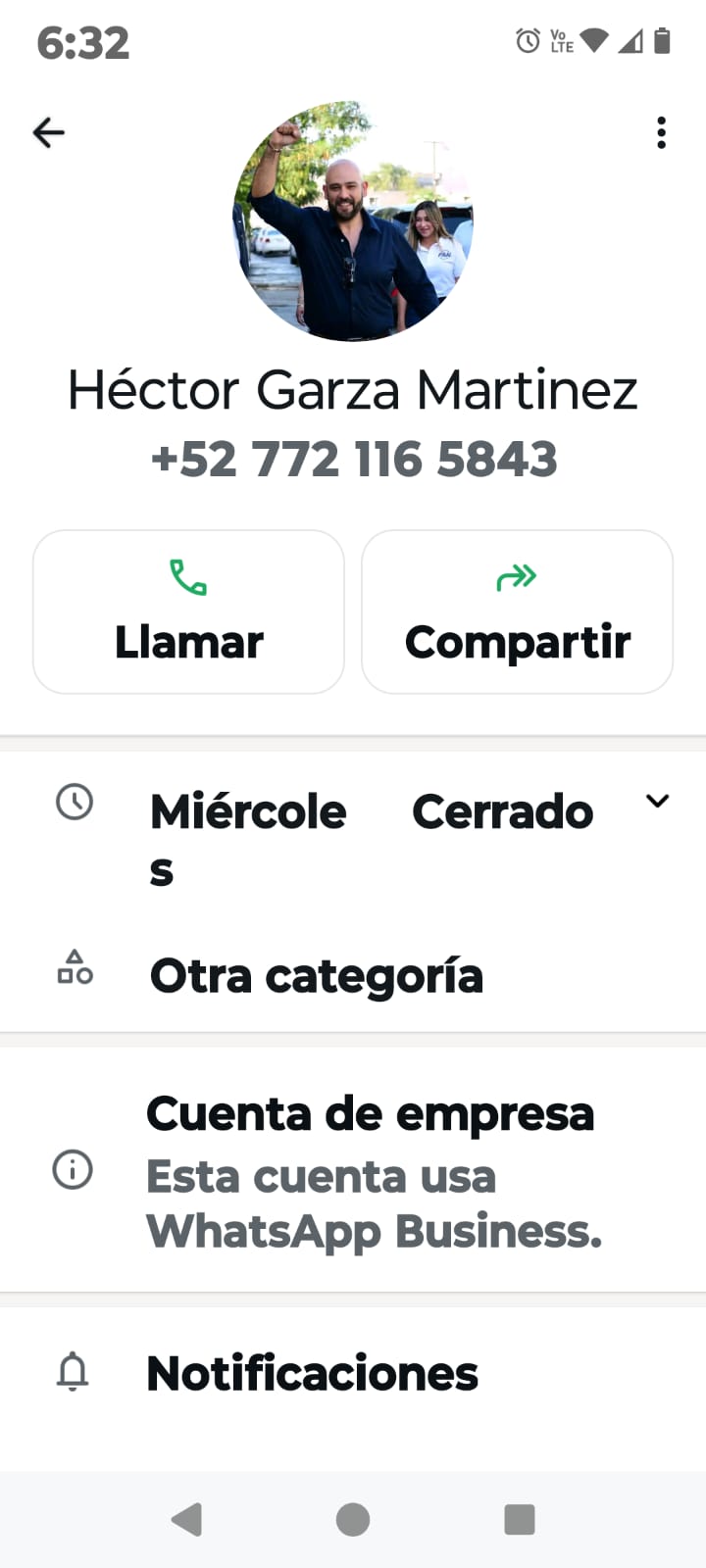The width and height of the screenshot is (706, 1568).
Task: Go to the home screen
Action: (x=353, y=1520)
